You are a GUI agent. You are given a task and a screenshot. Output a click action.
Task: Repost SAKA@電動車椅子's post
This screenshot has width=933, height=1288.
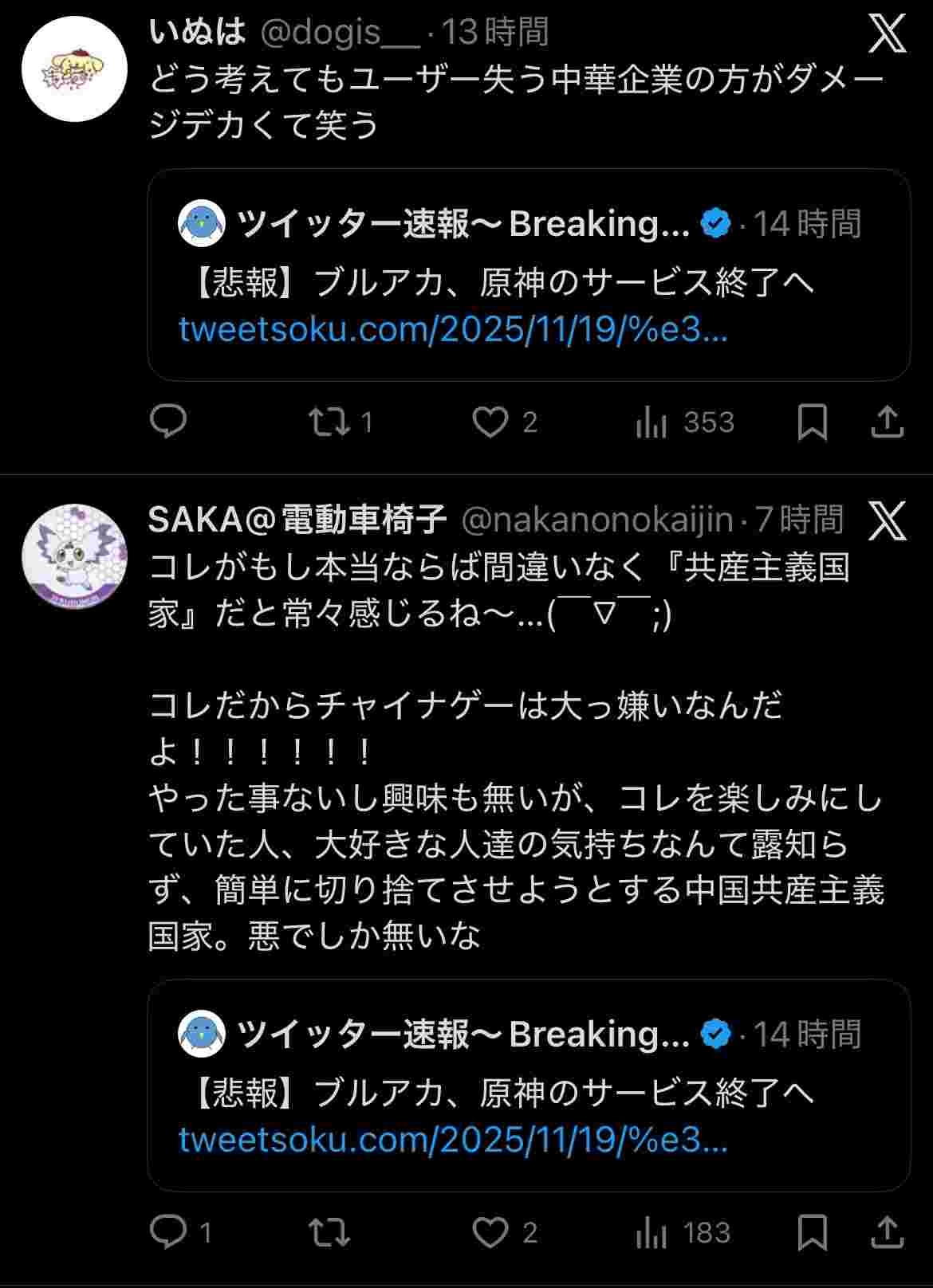tap(330, 1232)
